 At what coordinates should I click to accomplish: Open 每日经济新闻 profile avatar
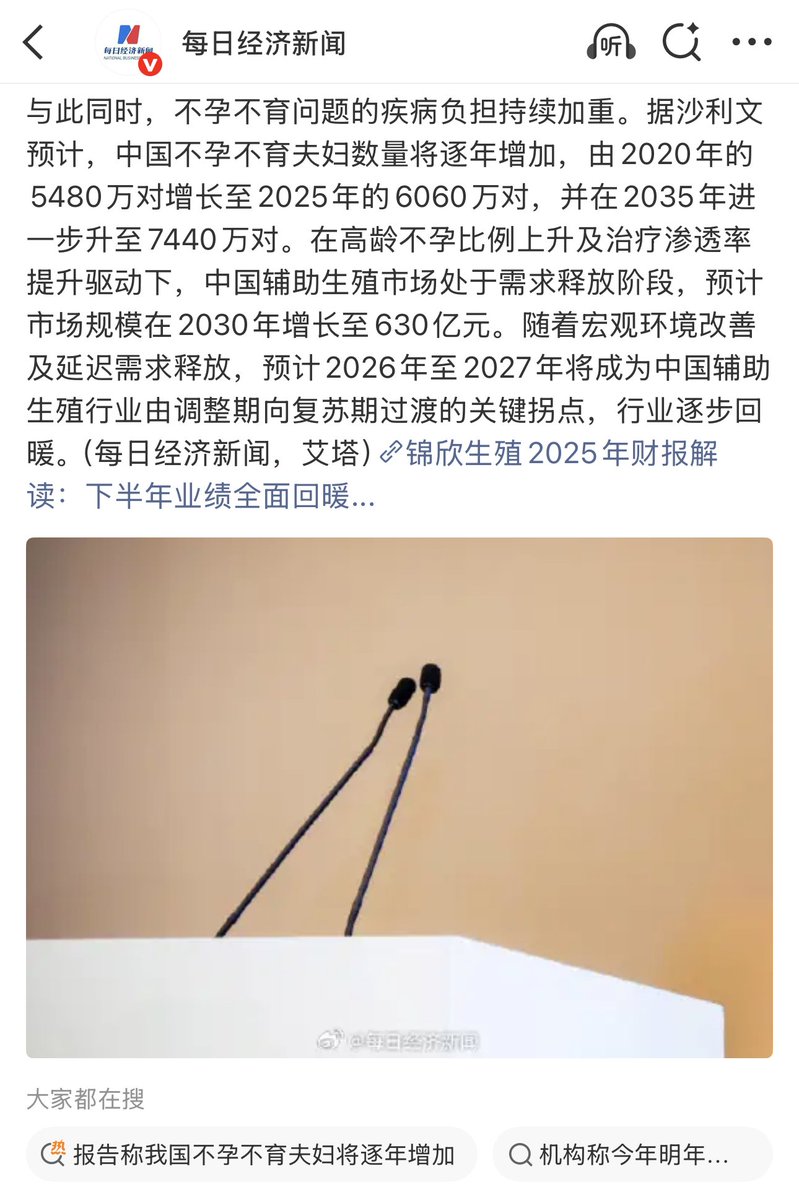click(x=128, y=43)
